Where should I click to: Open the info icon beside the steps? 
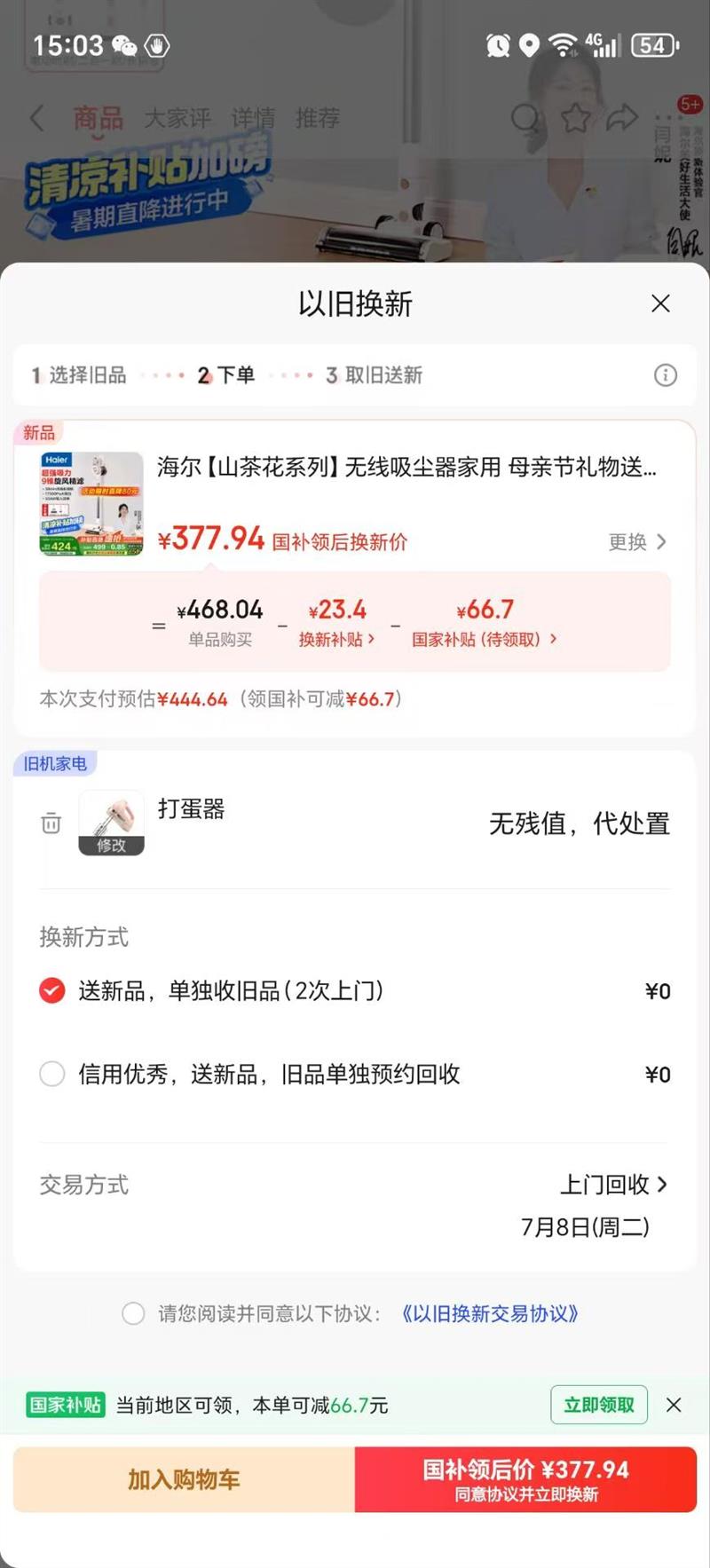(665, 375)
